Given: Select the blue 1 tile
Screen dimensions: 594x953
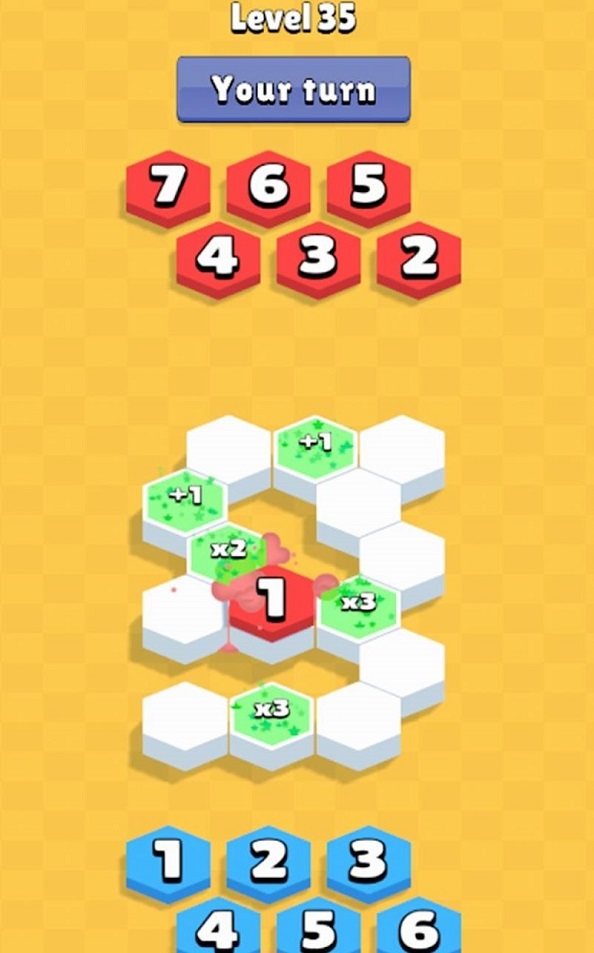Looking at the screenshot, I should click(168, 862).
